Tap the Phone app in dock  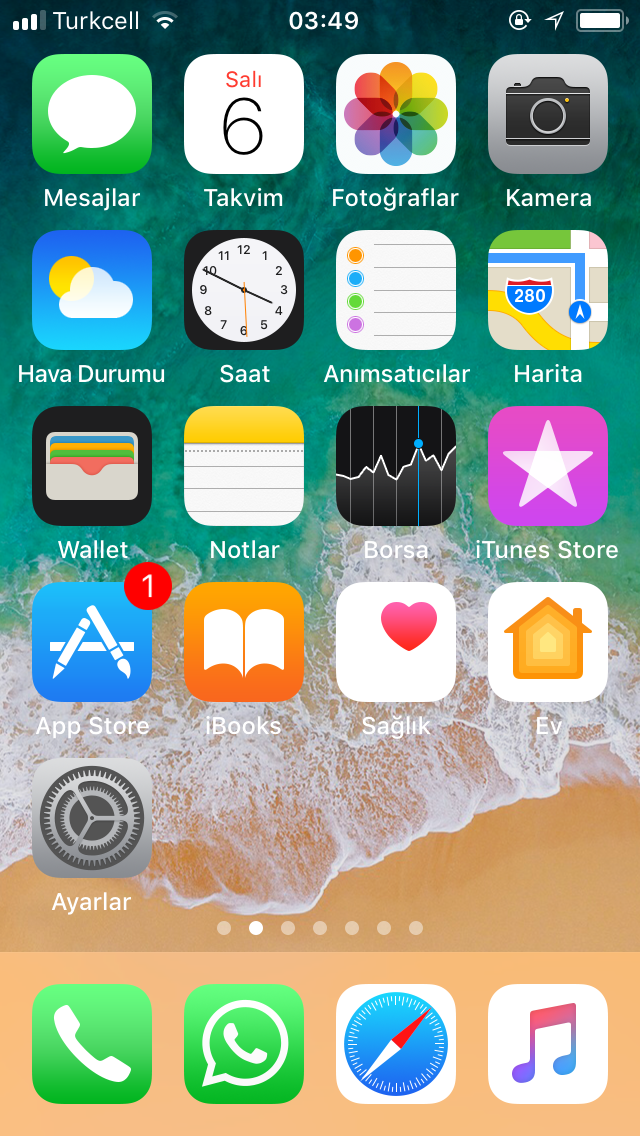92,1043
